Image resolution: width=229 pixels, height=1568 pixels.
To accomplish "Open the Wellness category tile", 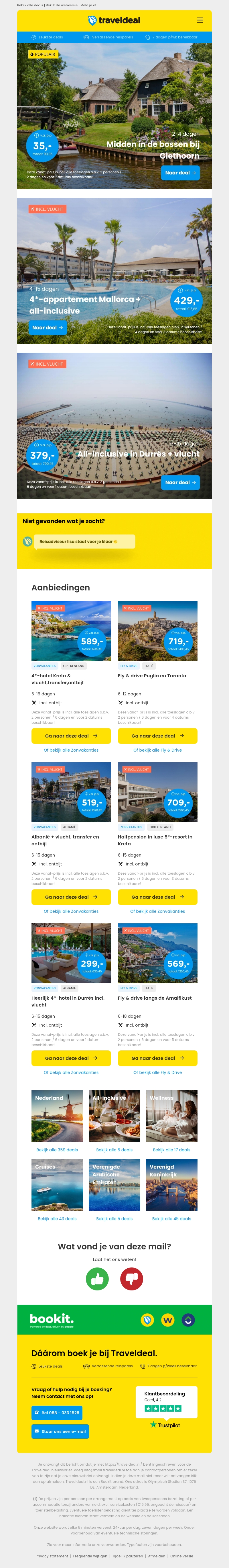I will [x=171, y=1116].
